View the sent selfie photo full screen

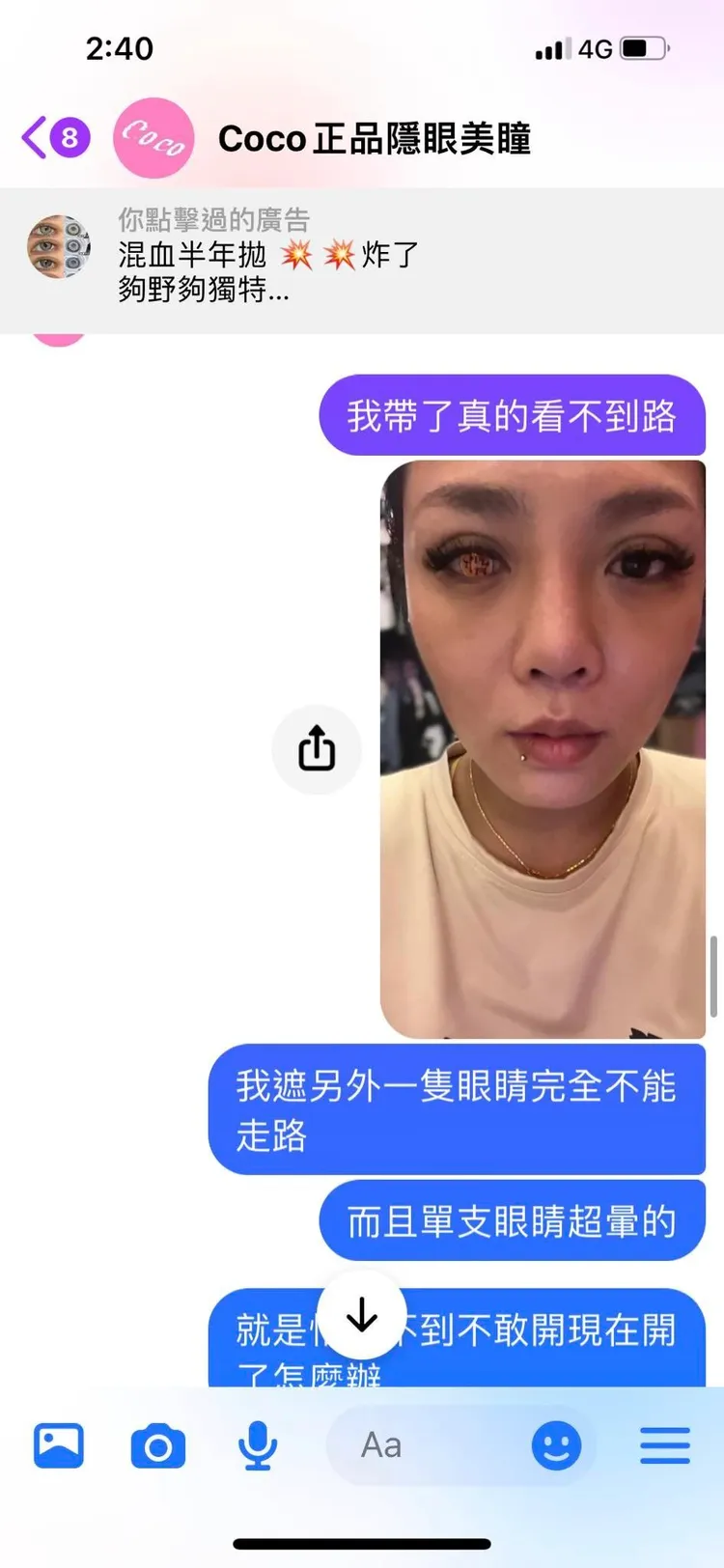tap(543, 749)
